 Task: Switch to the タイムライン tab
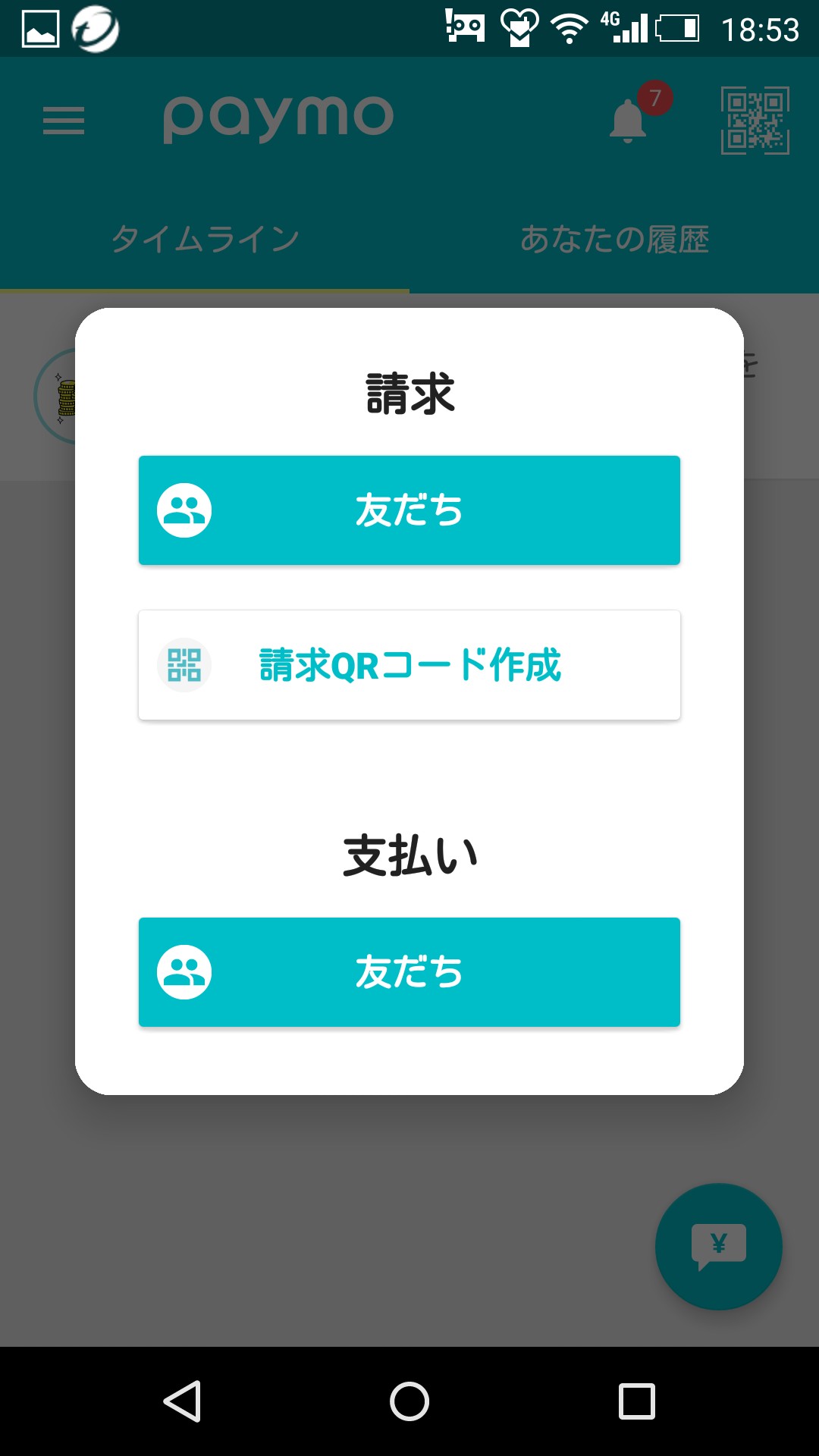click(205, 239)
